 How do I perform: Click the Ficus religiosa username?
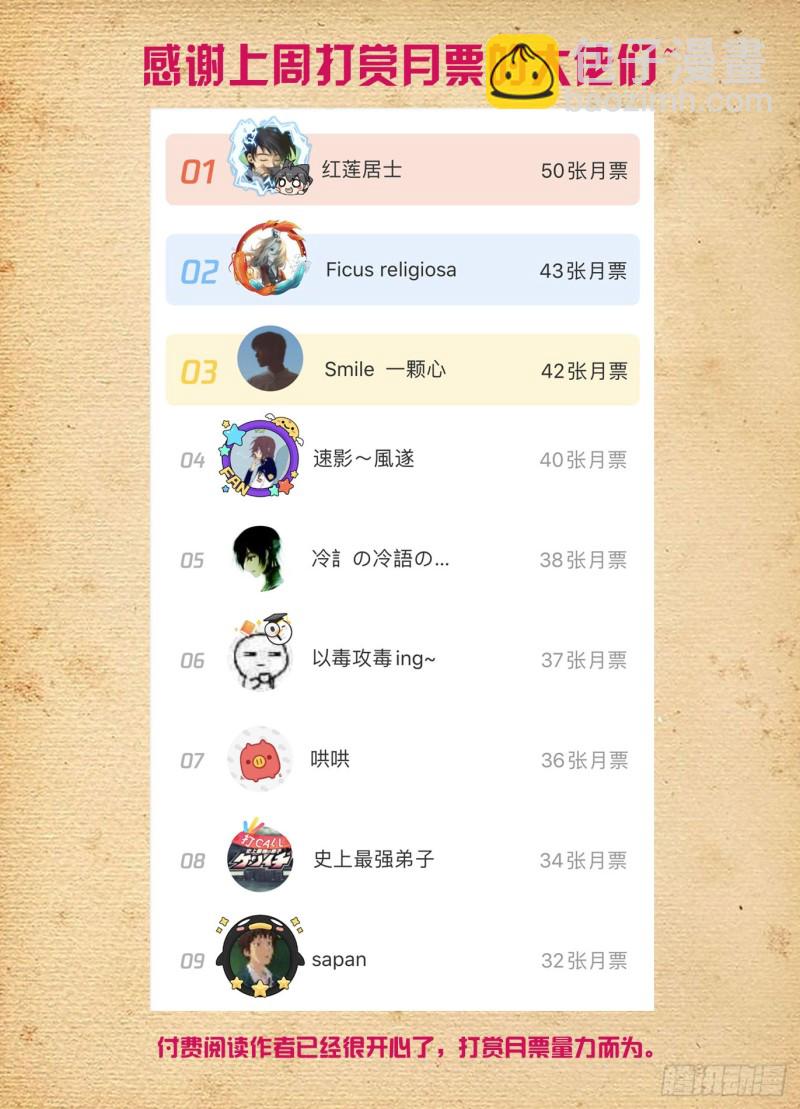(x=392, y=269)
